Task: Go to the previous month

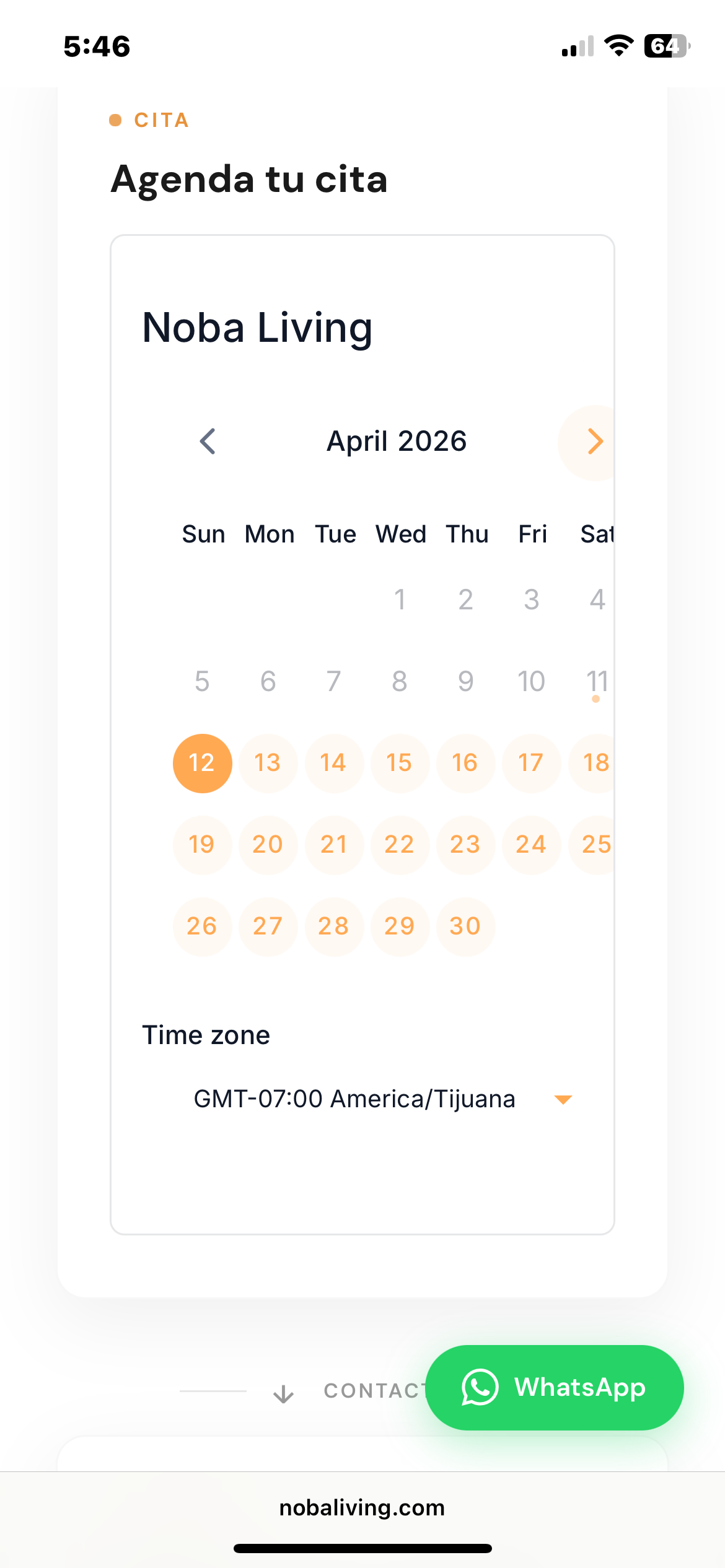Action: coord(208,442)
